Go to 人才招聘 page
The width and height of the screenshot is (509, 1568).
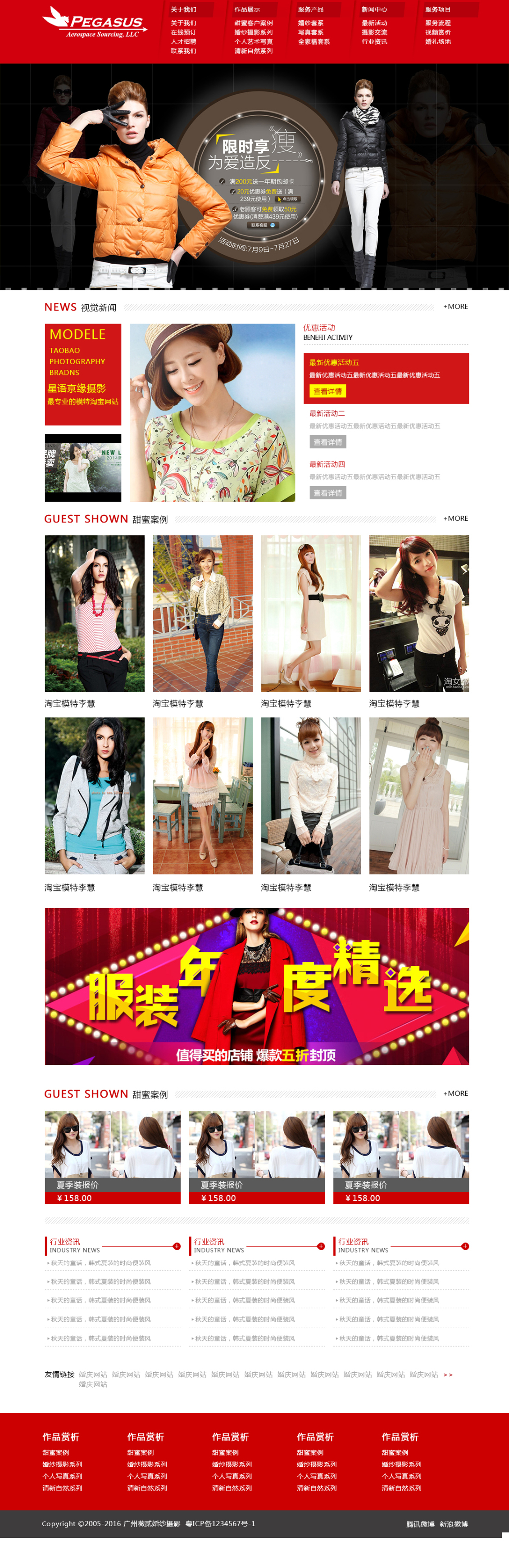[x=183, y=41]
